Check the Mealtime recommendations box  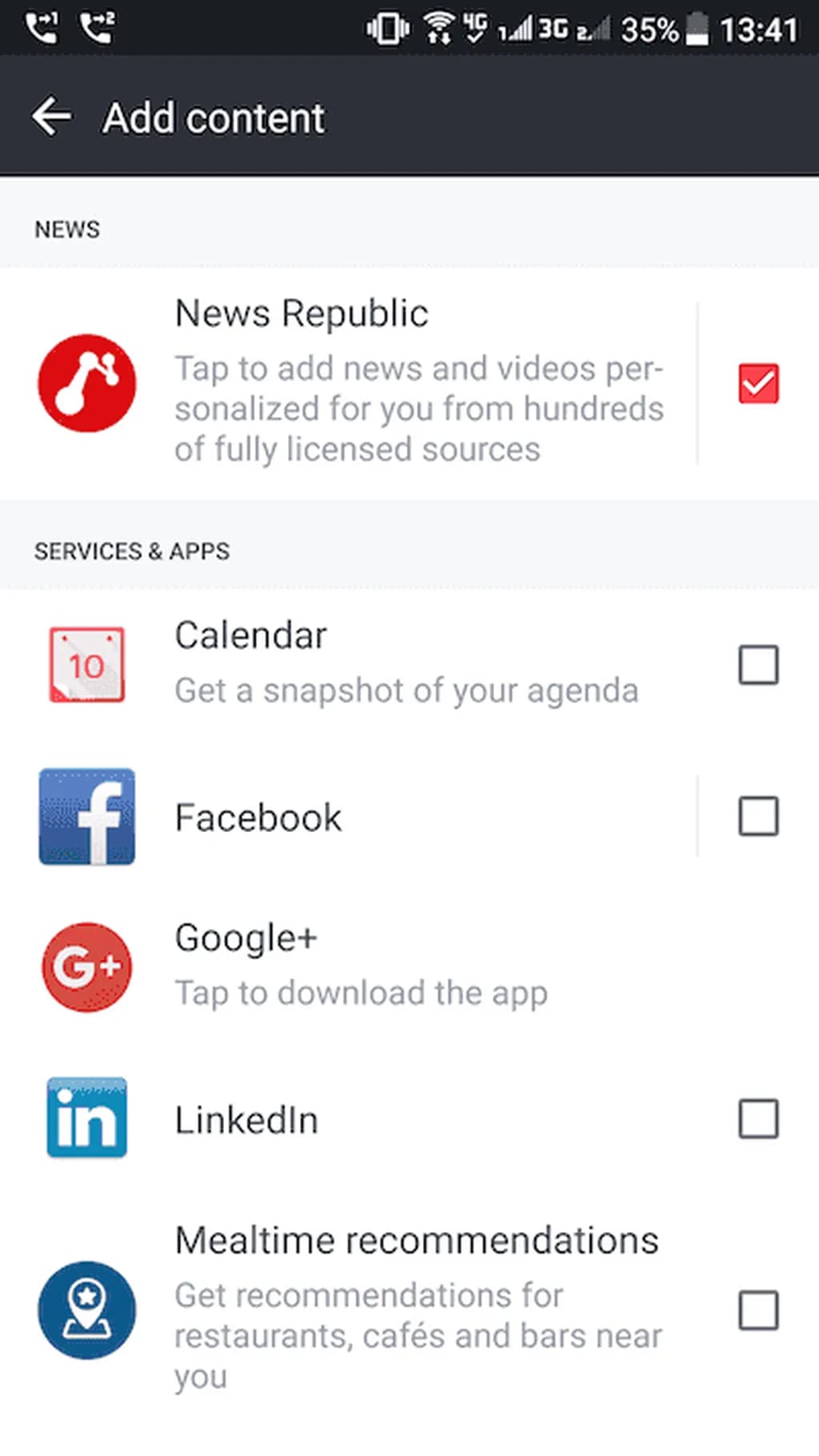coord(757,1310)
